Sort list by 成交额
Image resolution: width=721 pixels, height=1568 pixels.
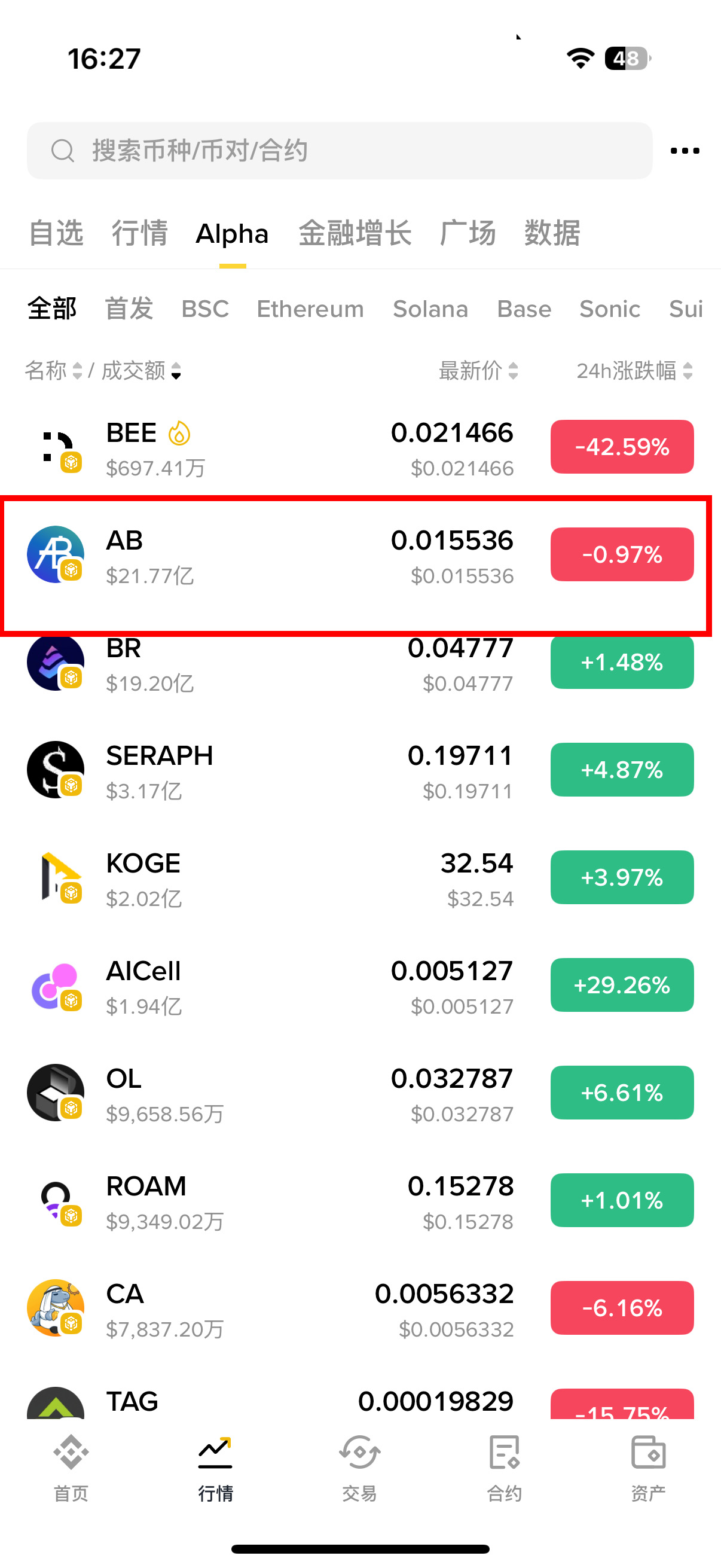coord(141,370)
